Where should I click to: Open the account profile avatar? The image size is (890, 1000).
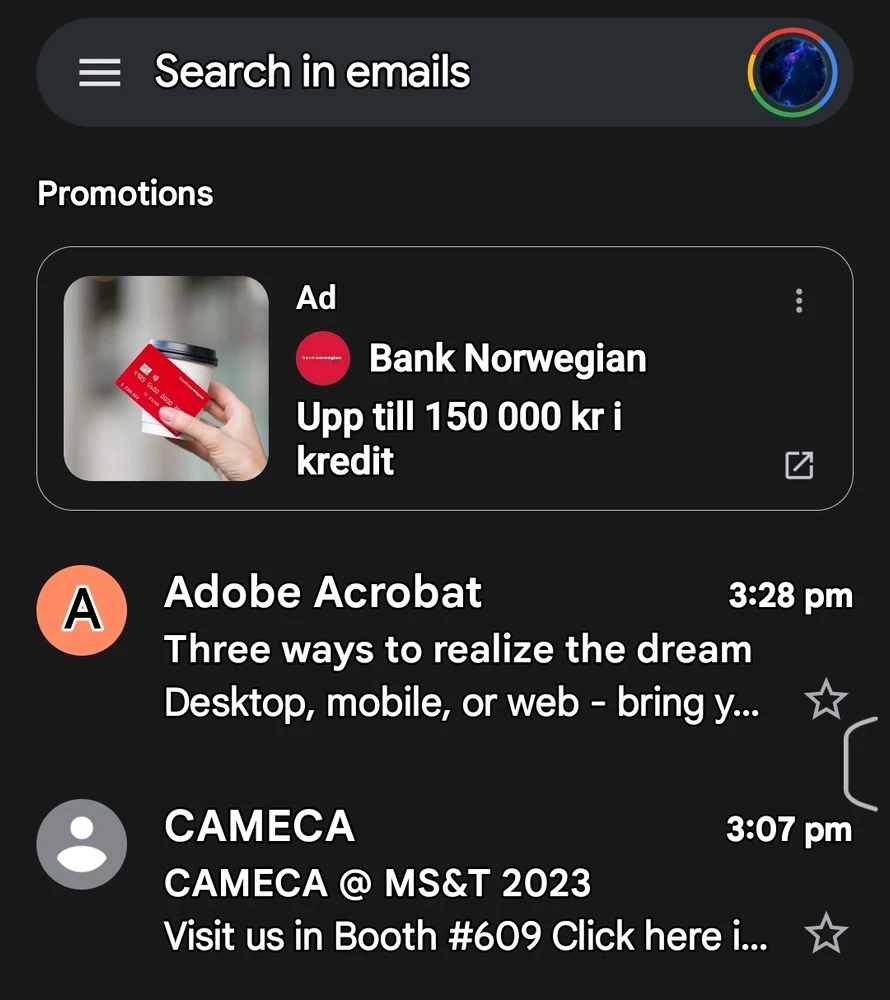[791, 72]
